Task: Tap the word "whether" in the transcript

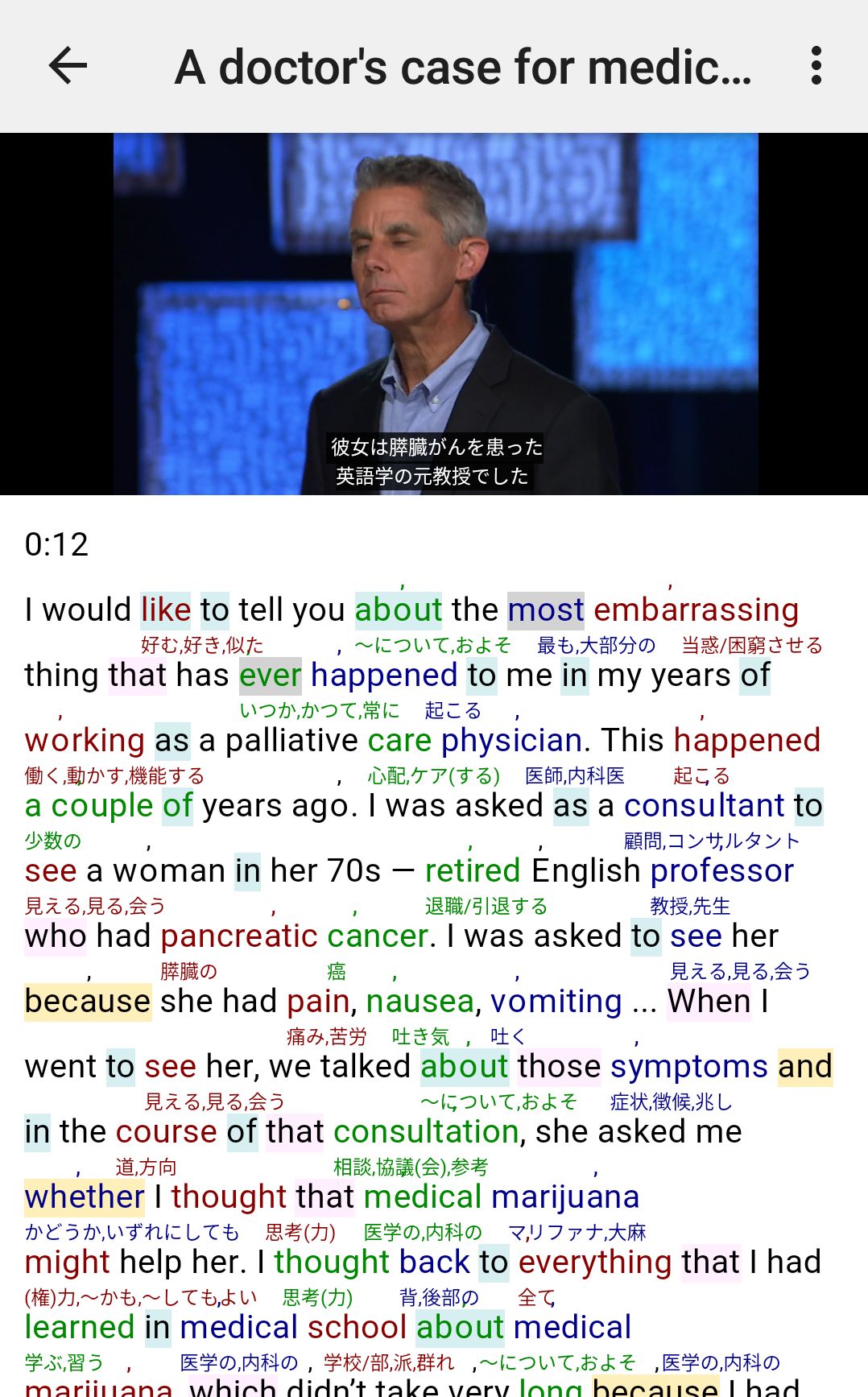Action: [85, 1197]
